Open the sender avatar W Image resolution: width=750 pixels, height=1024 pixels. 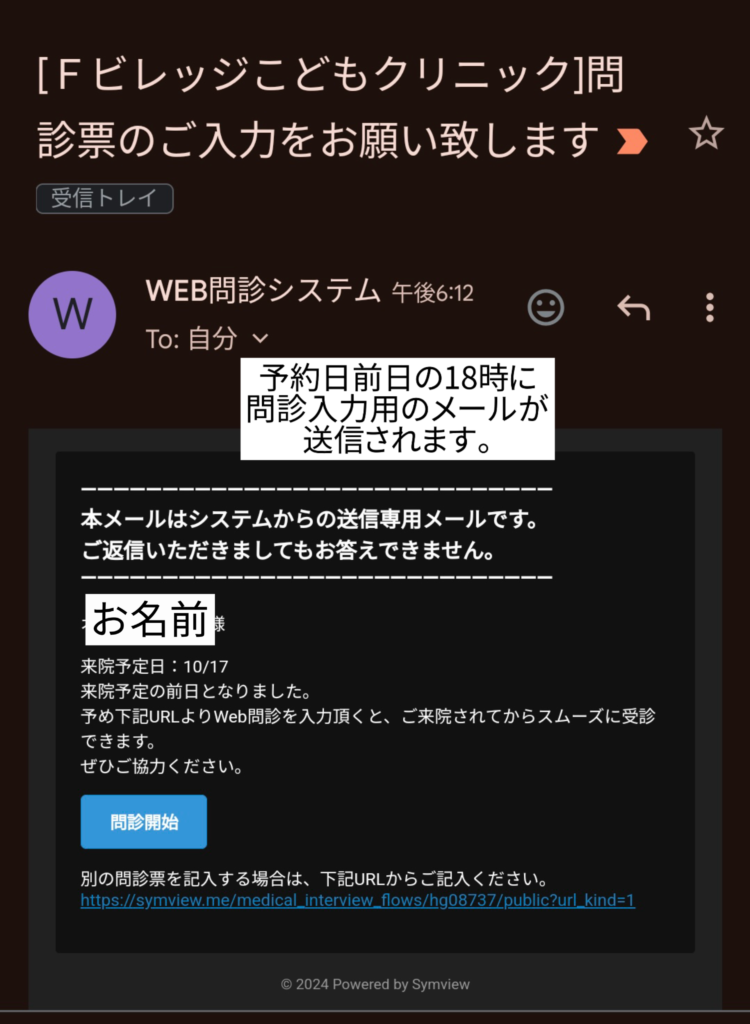72,315
